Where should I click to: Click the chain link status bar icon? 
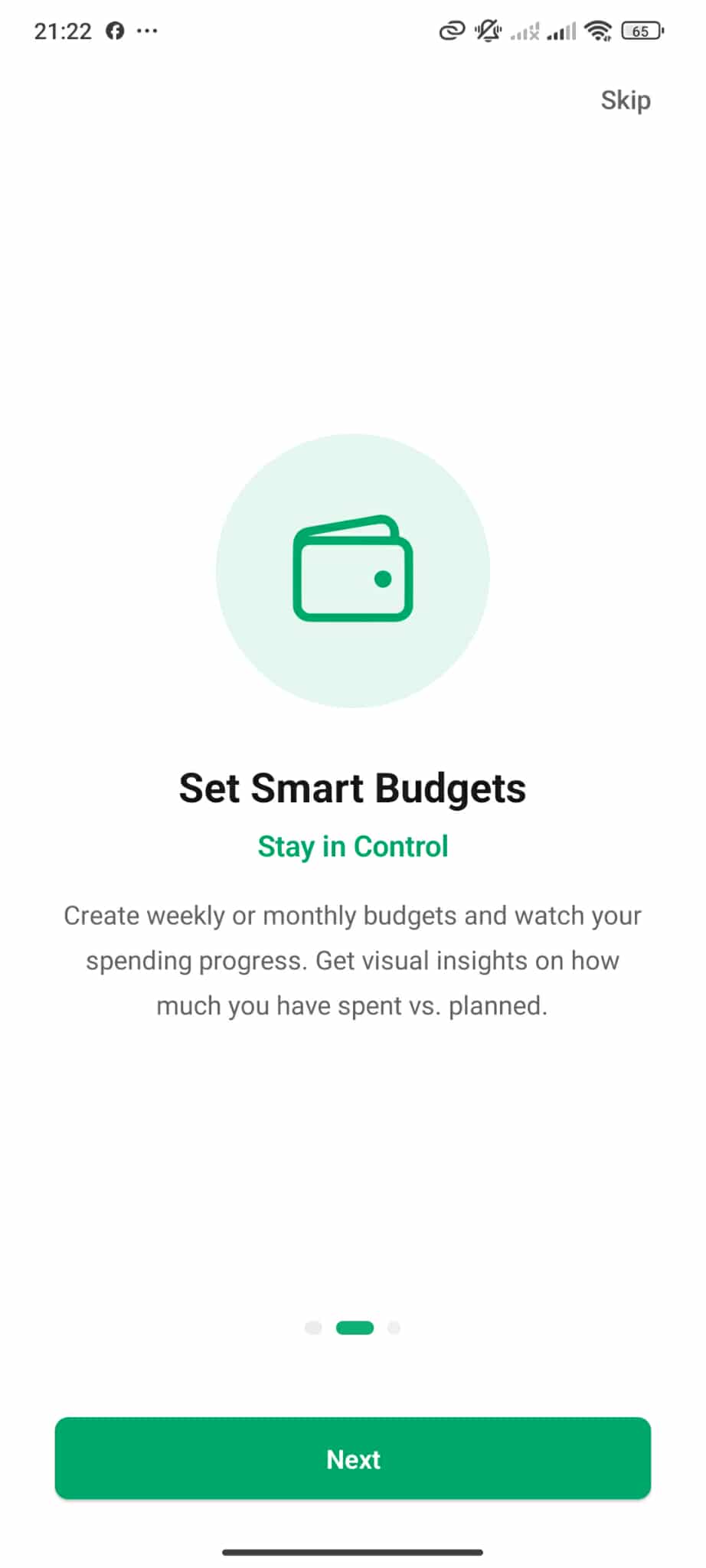[450, 29]
